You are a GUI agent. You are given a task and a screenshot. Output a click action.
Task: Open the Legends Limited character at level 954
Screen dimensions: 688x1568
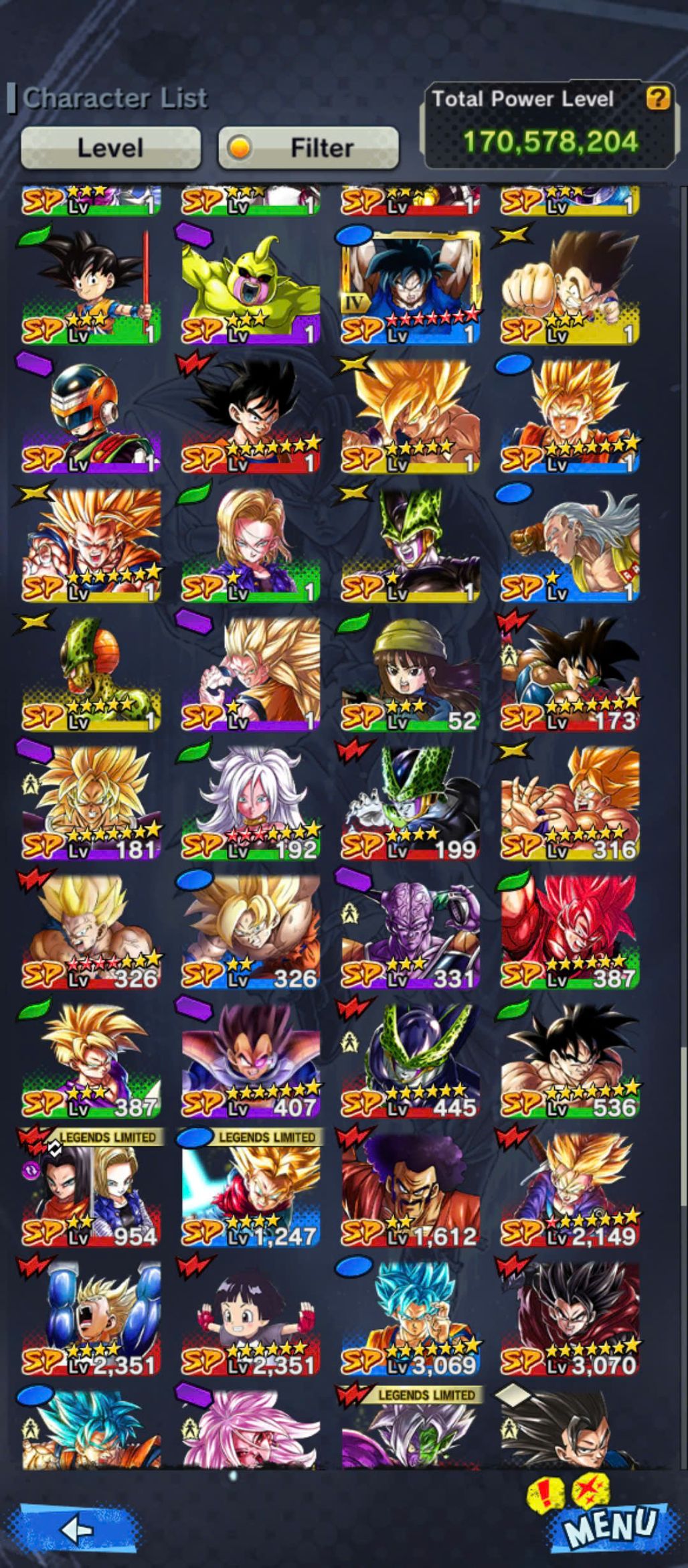coord(92,1188)
